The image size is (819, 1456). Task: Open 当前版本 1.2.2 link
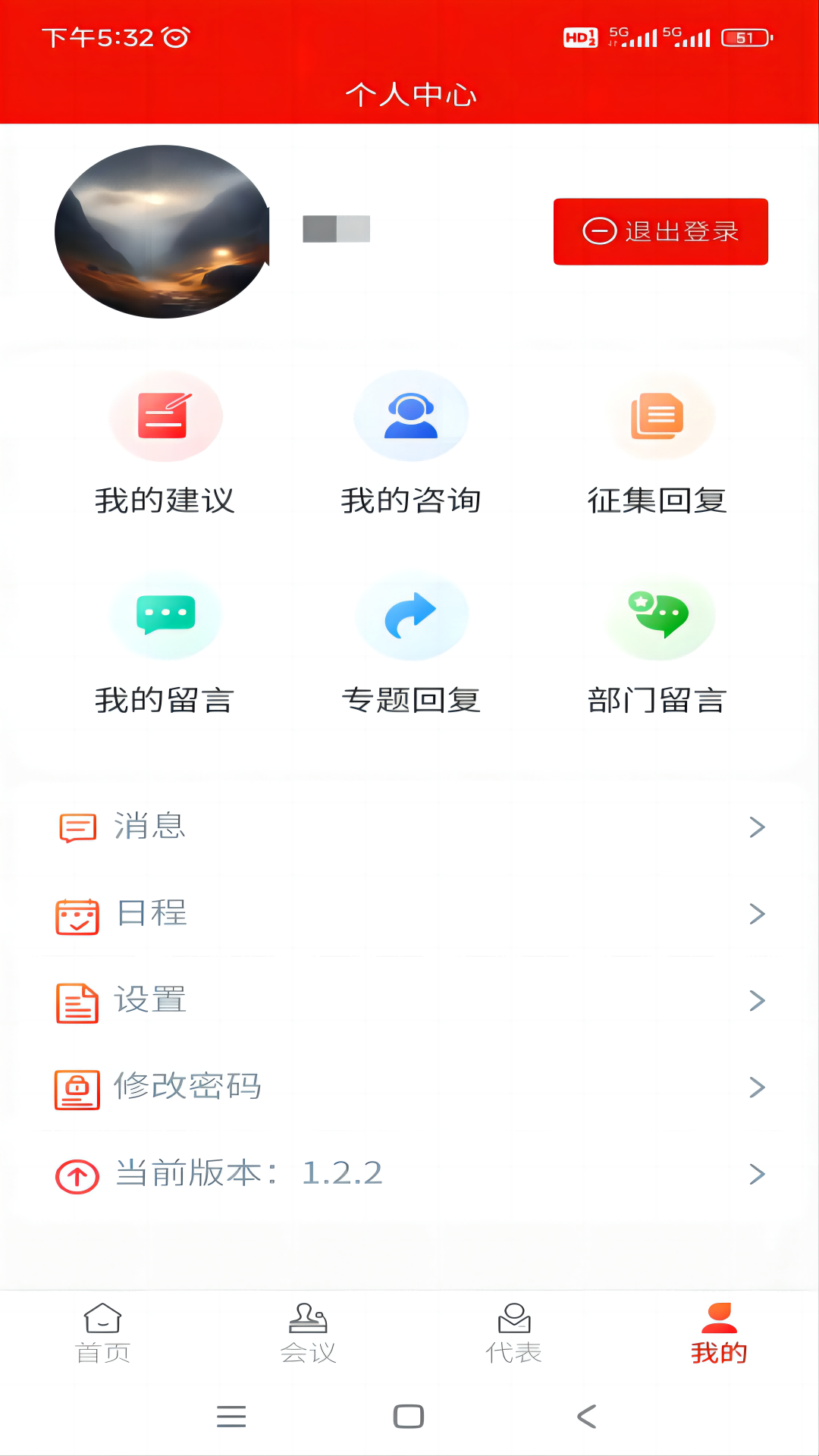click(250, 1173)
